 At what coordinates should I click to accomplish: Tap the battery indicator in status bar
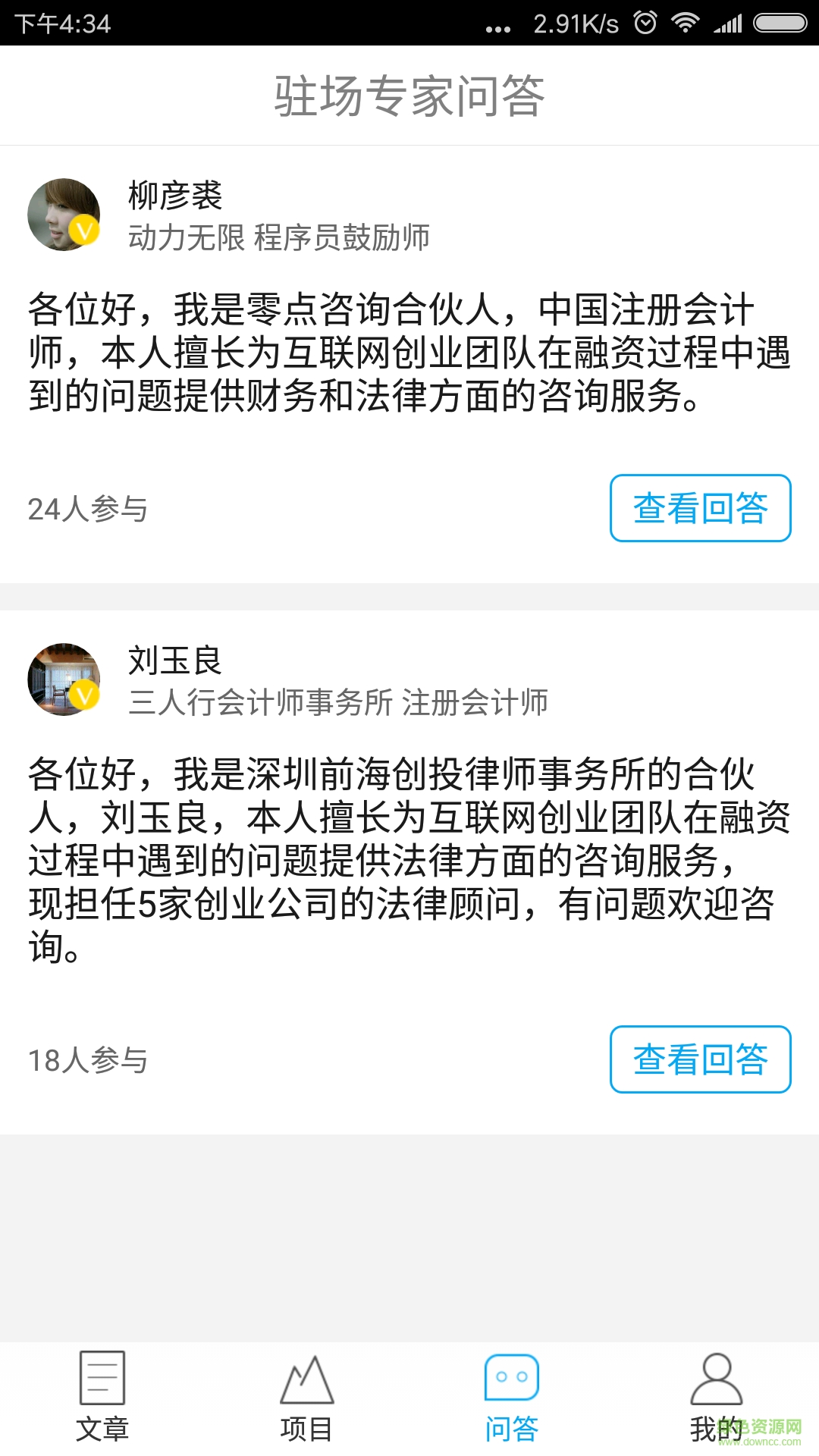[x=781, y=23]
